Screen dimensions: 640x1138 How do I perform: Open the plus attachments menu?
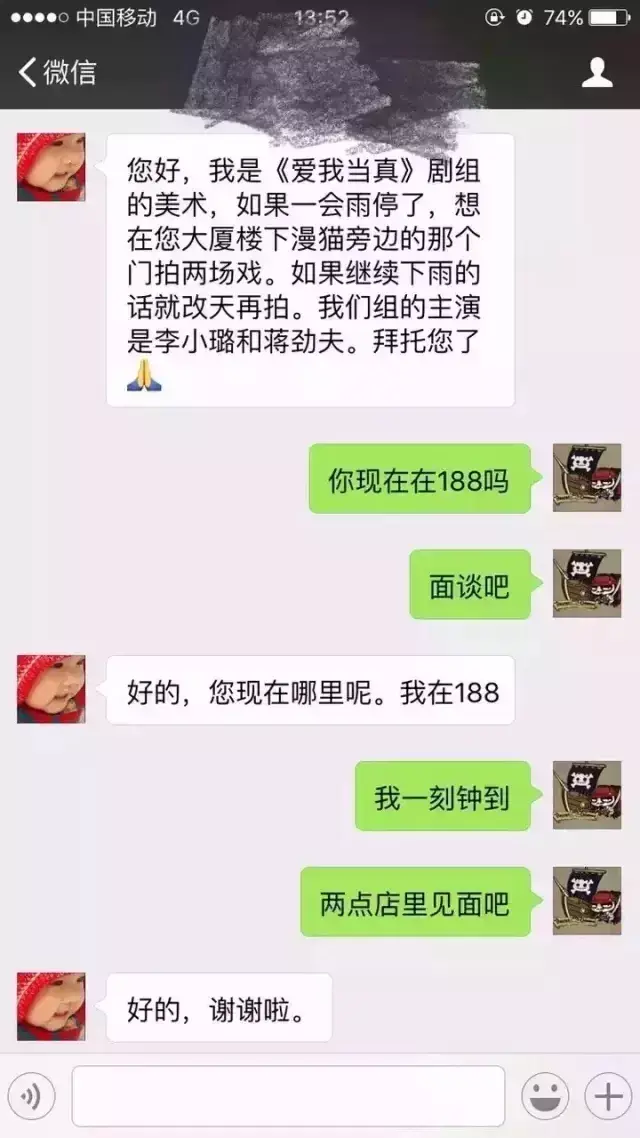pos(608,1097)
